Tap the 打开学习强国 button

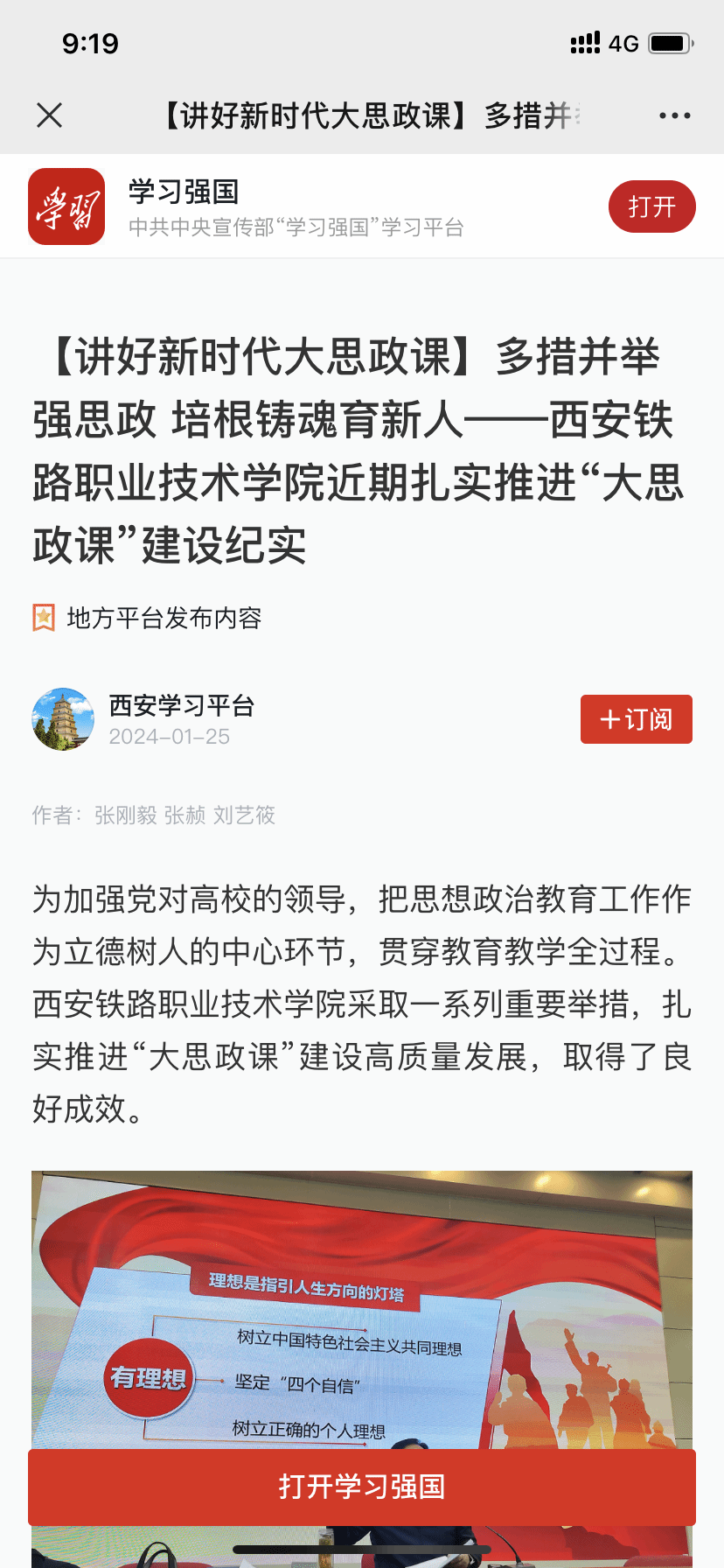(x=362, y=1487)
